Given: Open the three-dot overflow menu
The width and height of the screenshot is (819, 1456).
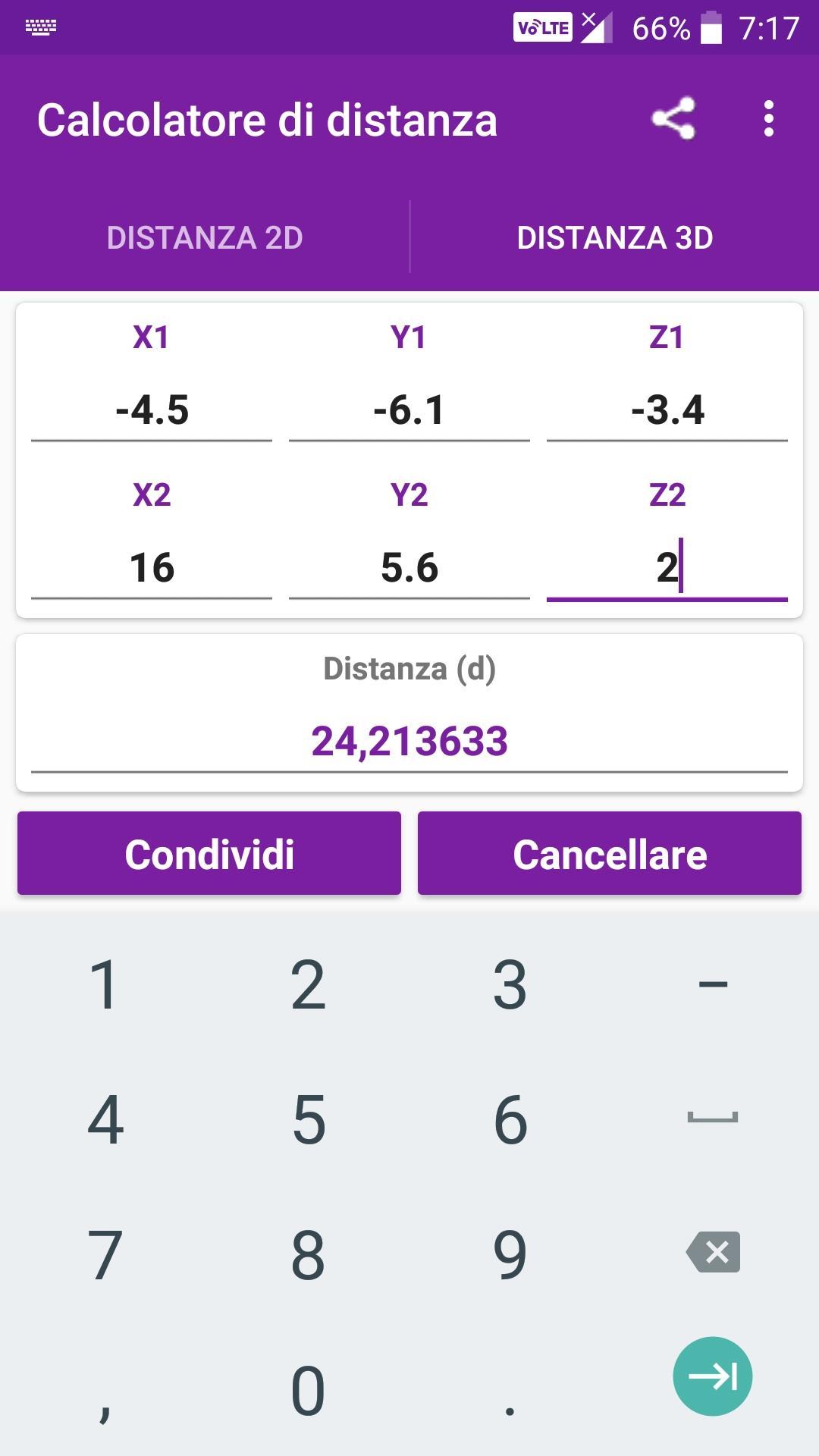Looking at the screenshot, I should coord(769,119).
